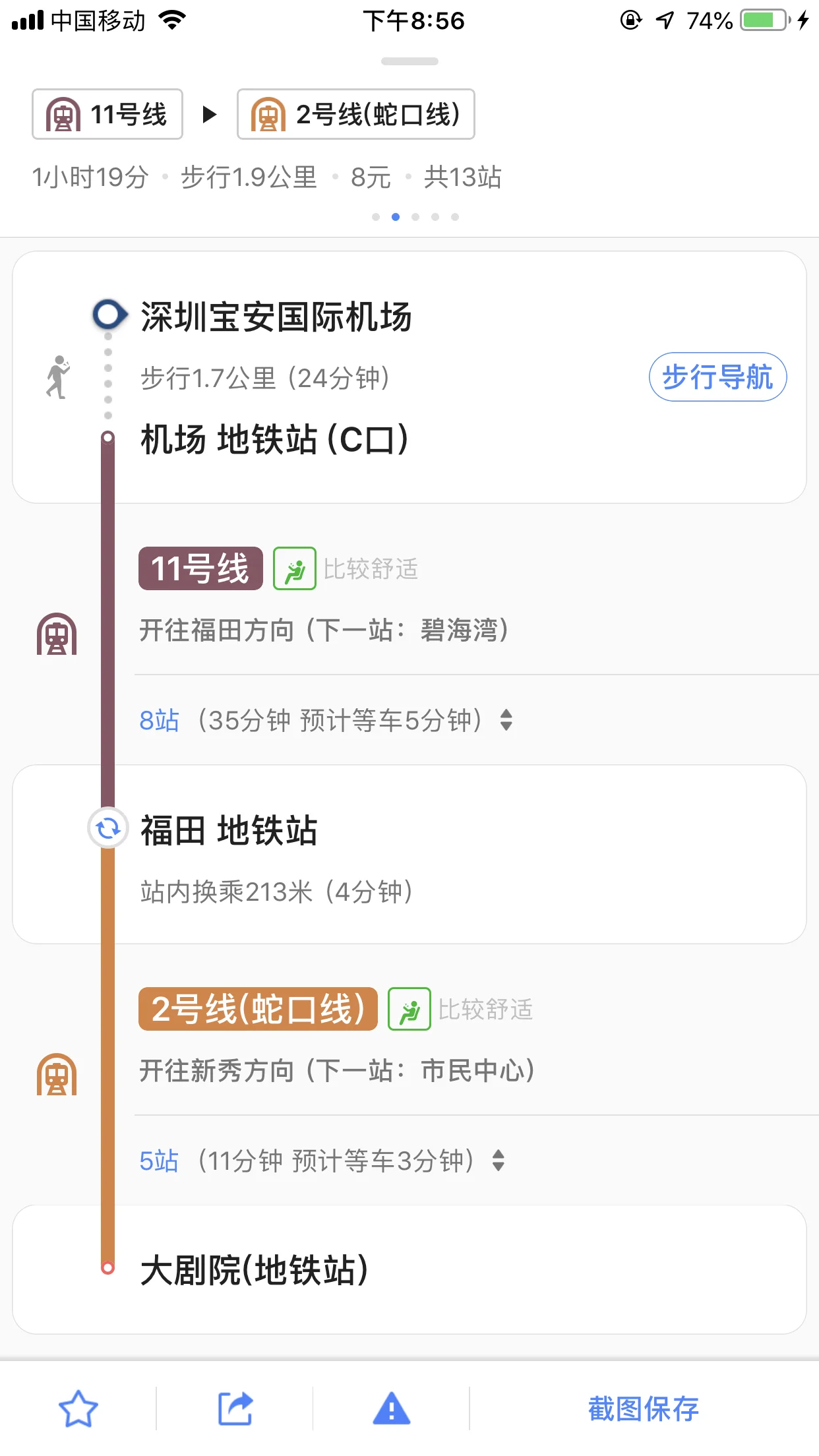Tap the second page indicator dot
The image size is (819, 1456).
pyautogui.click(x=396, y=215)
